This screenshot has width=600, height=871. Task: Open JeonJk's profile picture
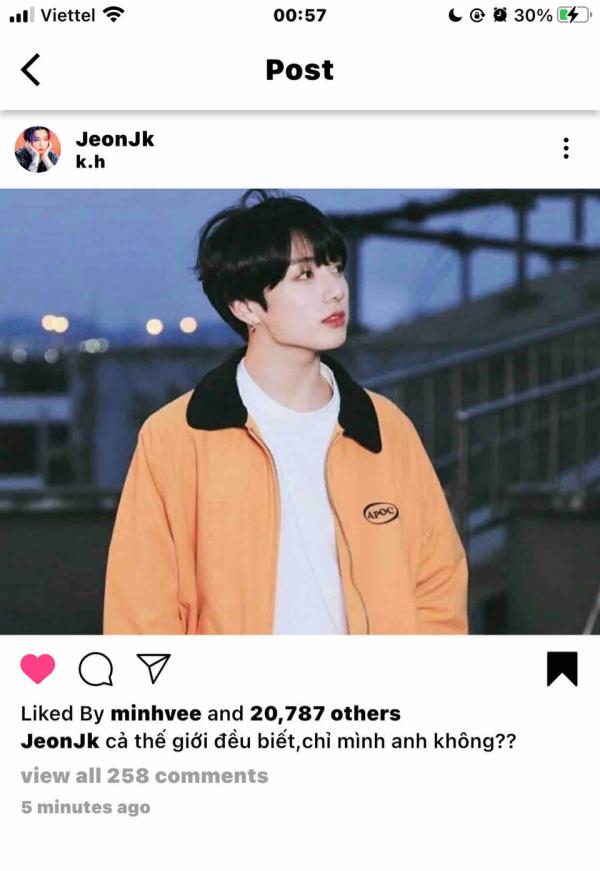click(x=38, y=149)
